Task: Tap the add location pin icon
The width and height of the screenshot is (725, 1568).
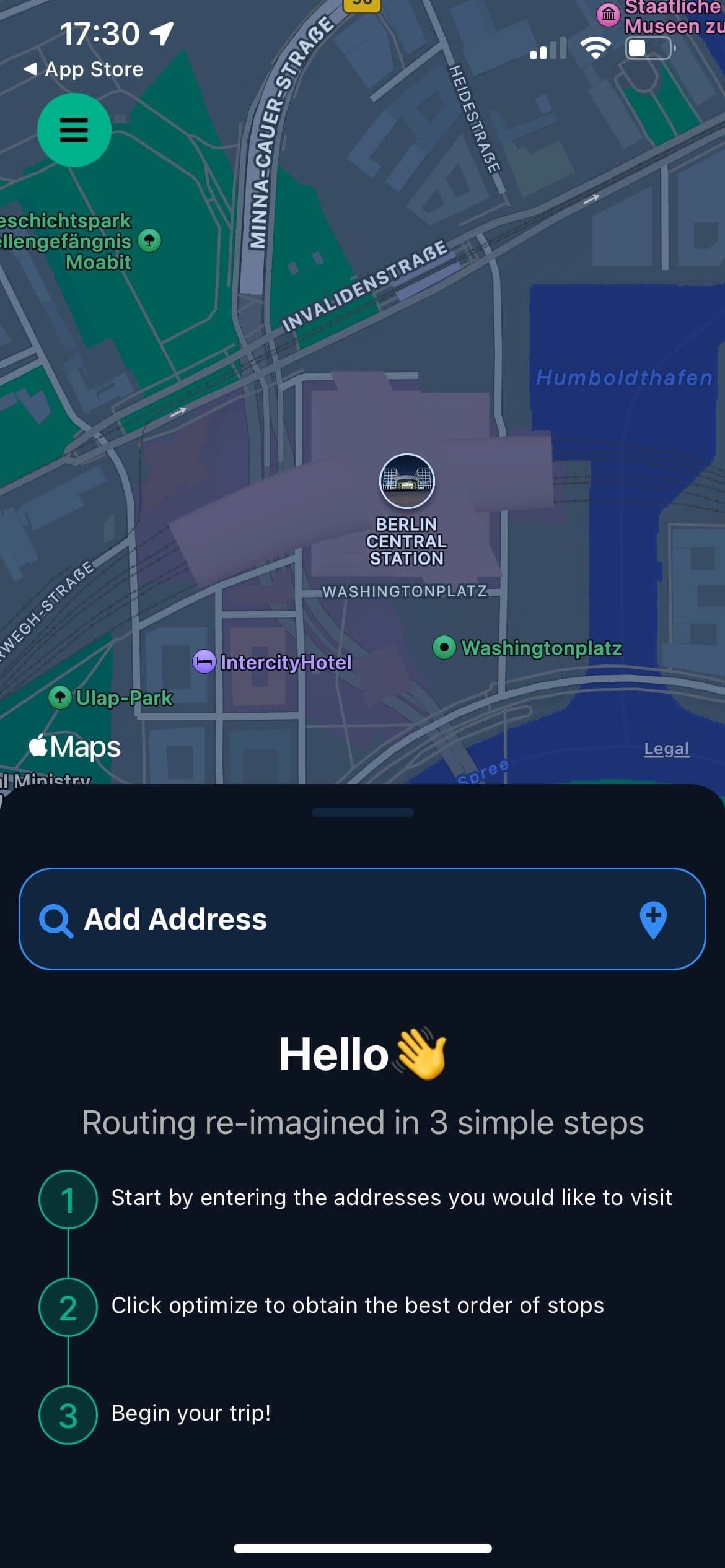Action: pyautogui.click(x=652, y=920)
